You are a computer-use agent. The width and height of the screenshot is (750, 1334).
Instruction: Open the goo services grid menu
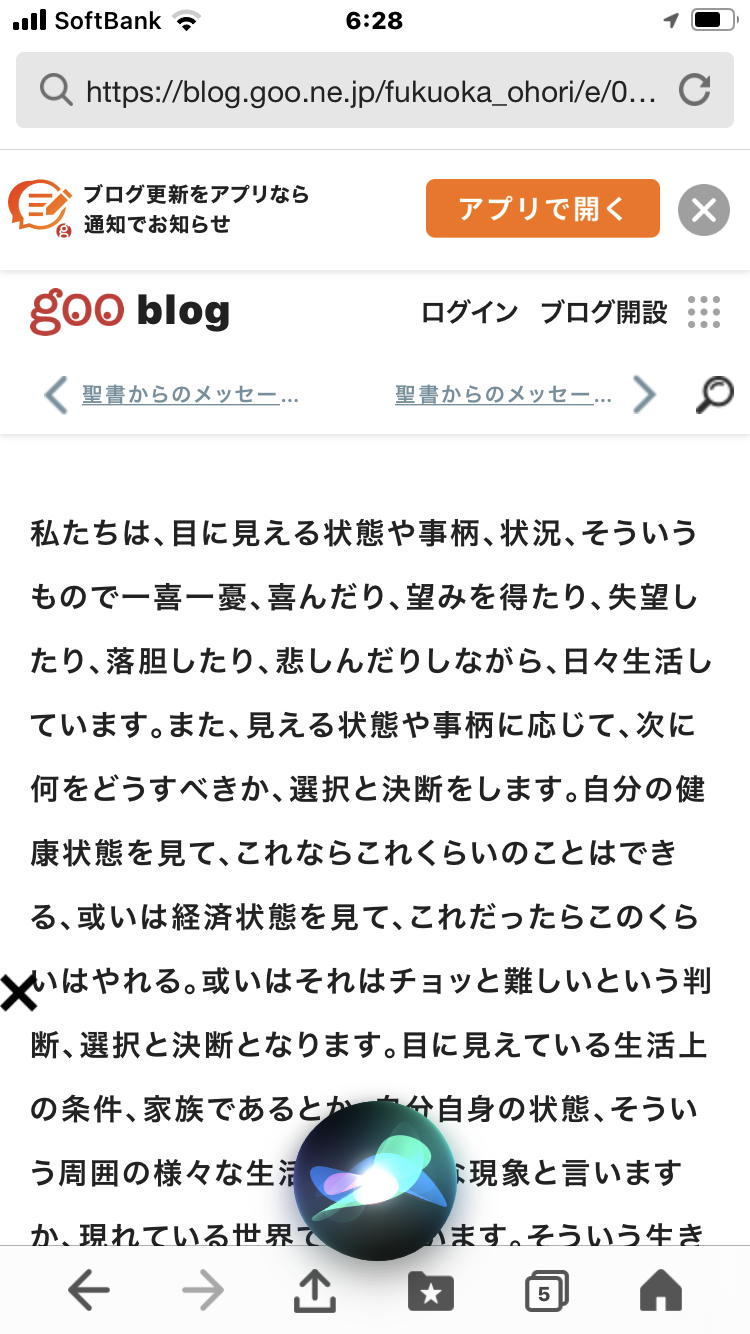(704, 313)
